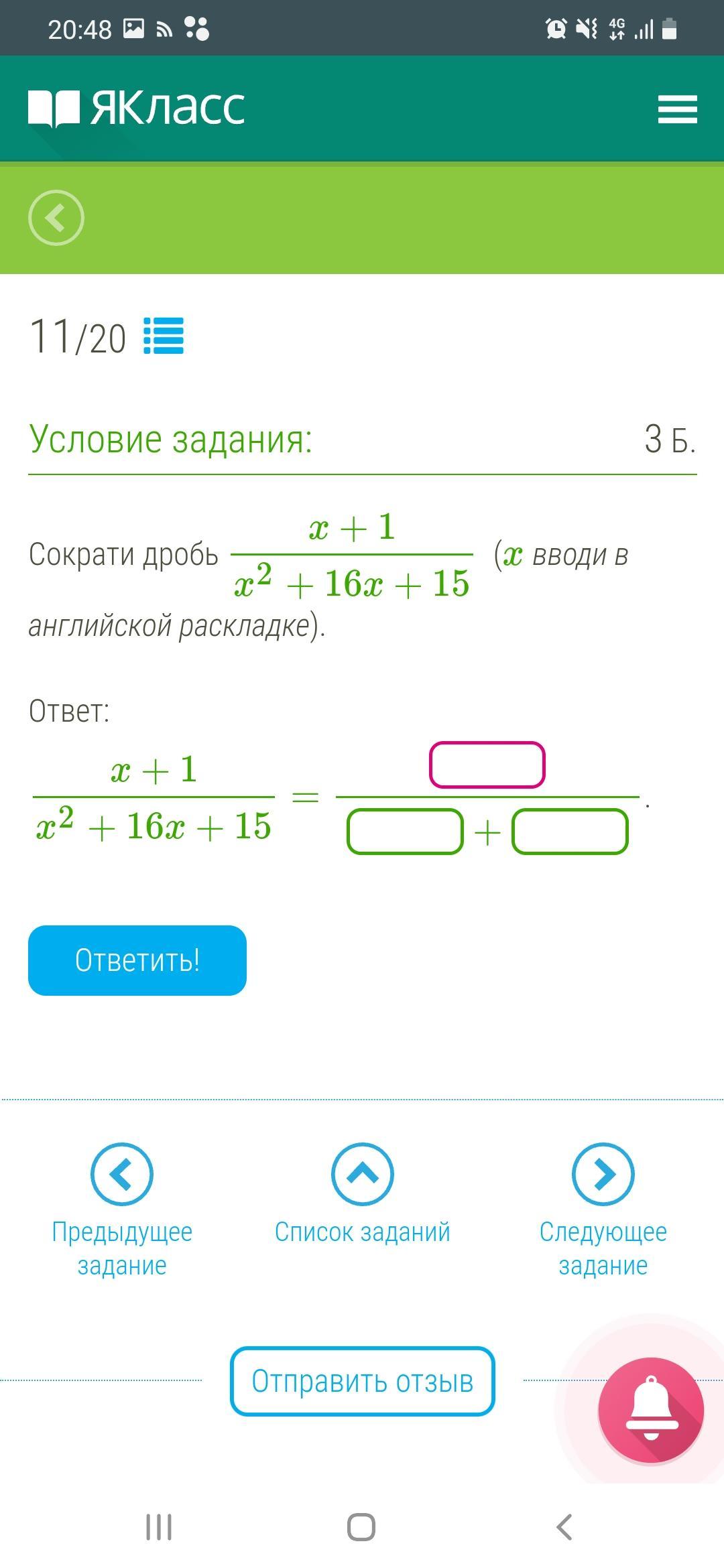Open the task list icon next to 11/20

[x=164, y=336]
